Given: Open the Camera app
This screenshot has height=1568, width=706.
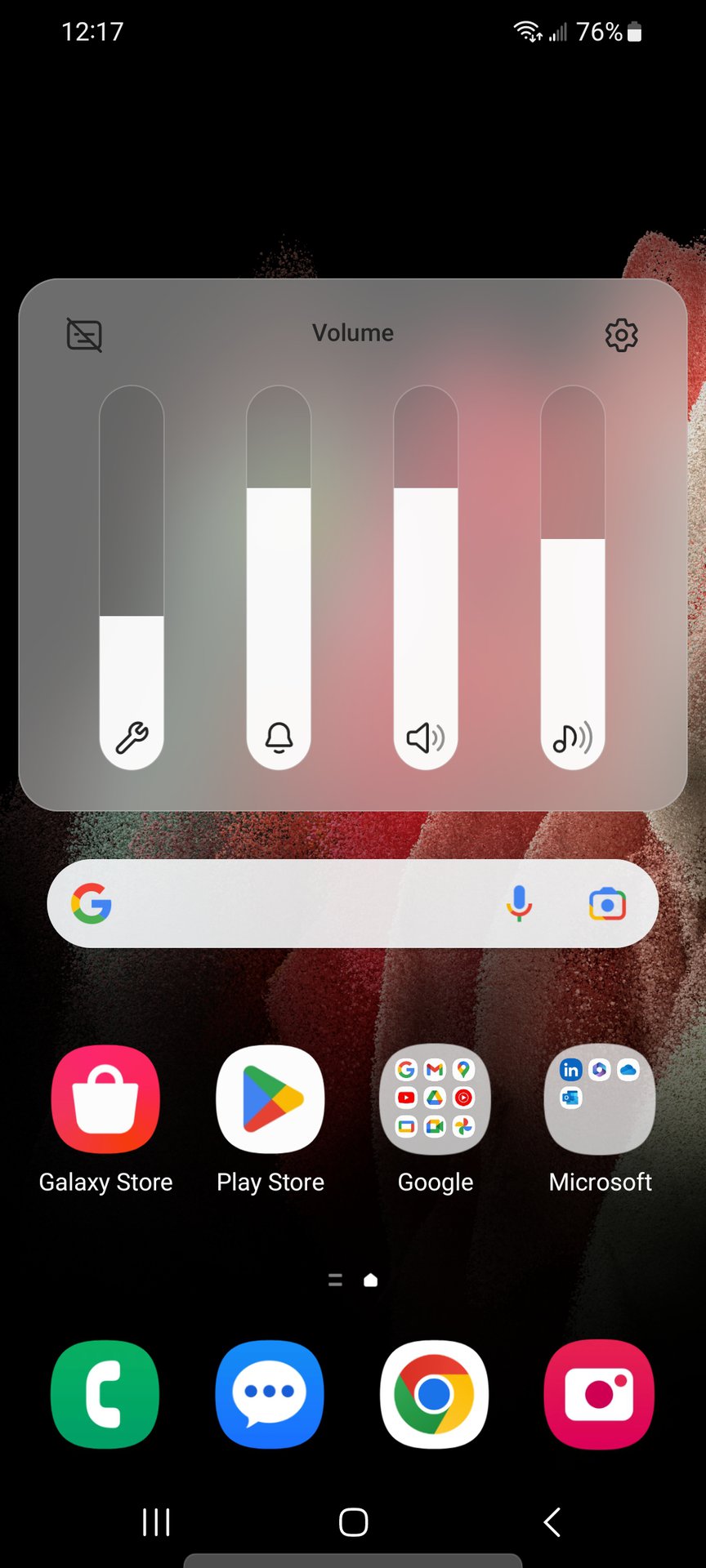Looking at the screenshot, I should pos(600,1394).
